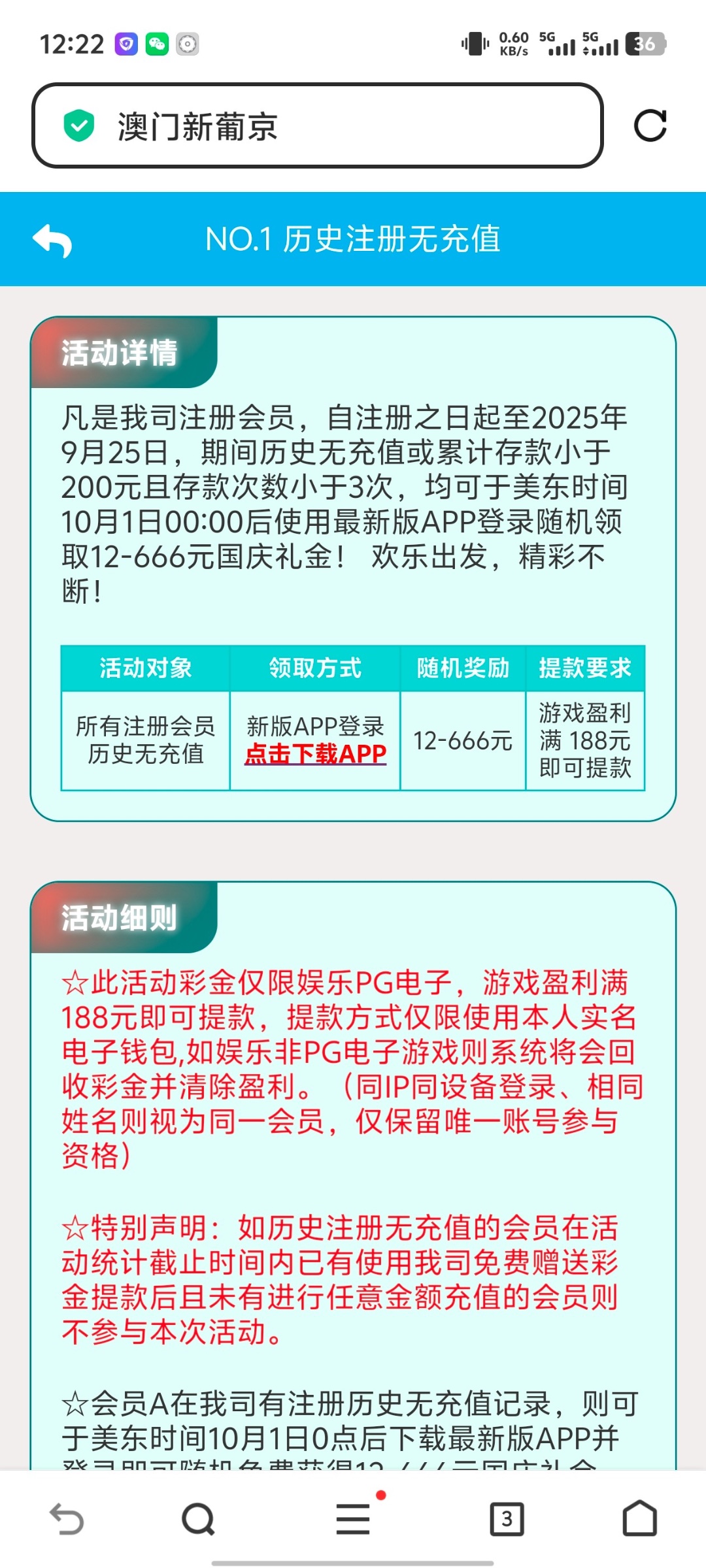This screenshot has height=1568, width=706.
Task: Go to the browser home page
Action: (x=639, y=1518)
